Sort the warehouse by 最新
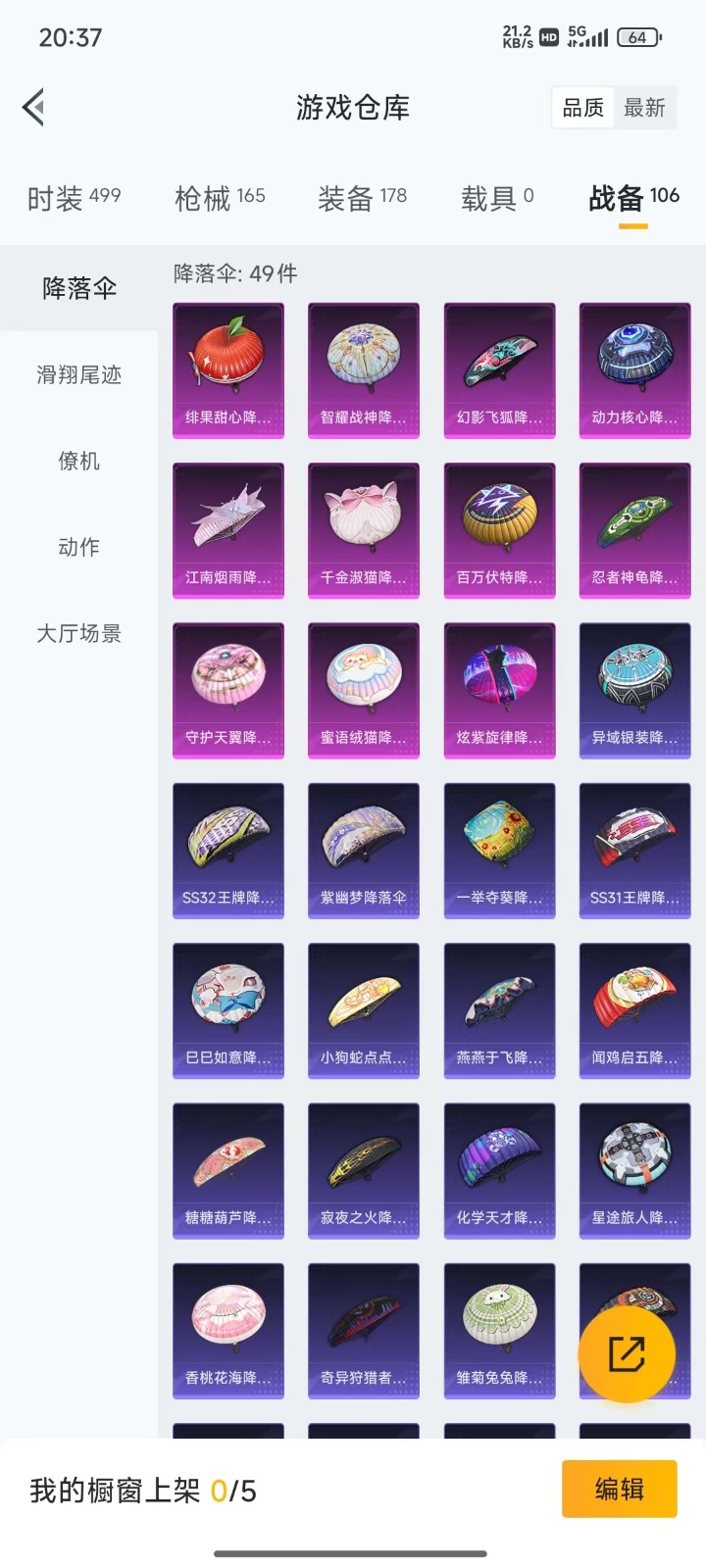Screen dimensions: 706x1568 644,108
